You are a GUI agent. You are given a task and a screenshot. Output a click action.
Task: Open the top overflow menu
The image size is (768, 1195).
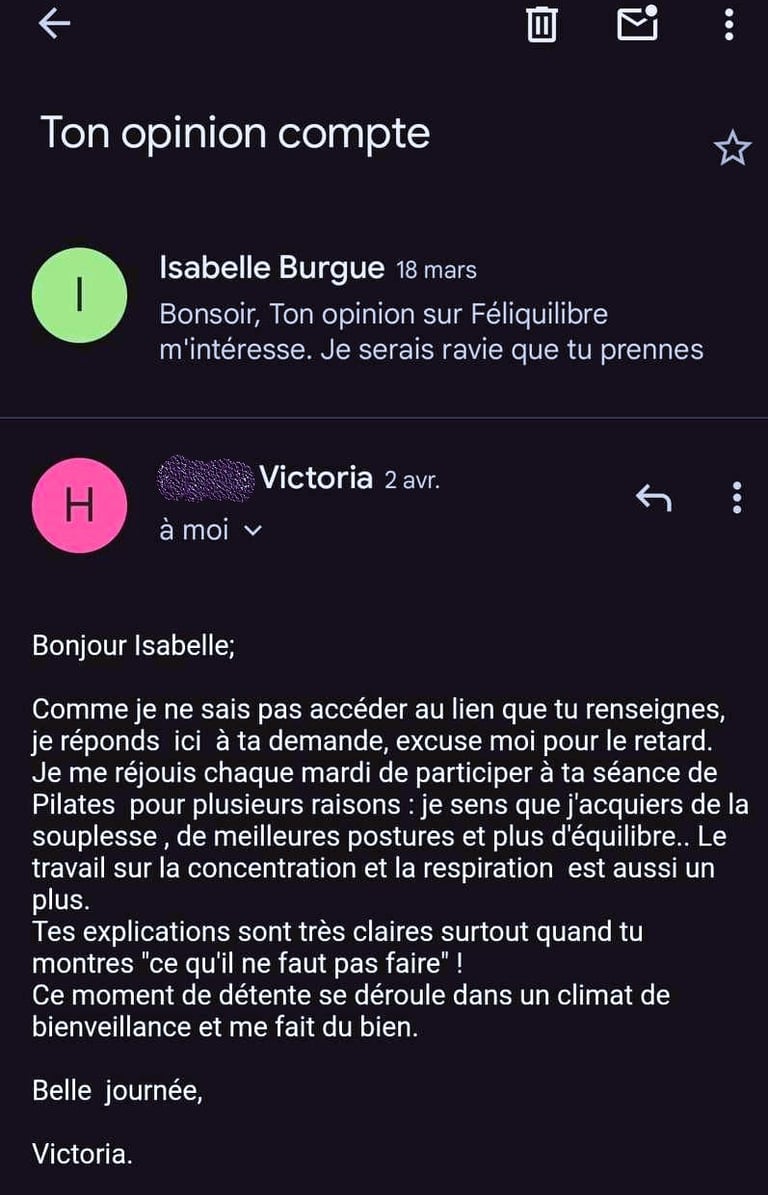[x=729, y=24]
